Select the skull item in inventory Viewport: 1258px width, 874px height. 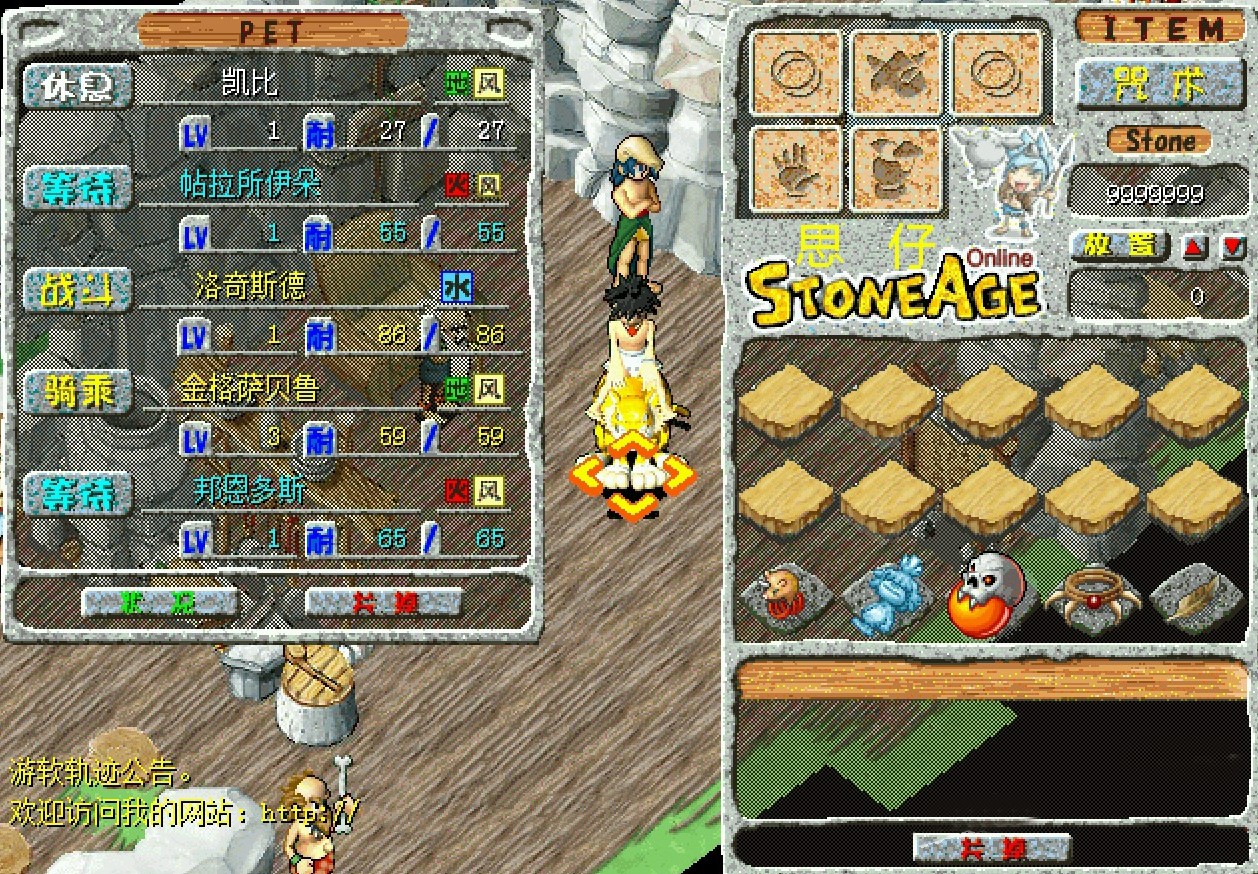pos(986,596)
